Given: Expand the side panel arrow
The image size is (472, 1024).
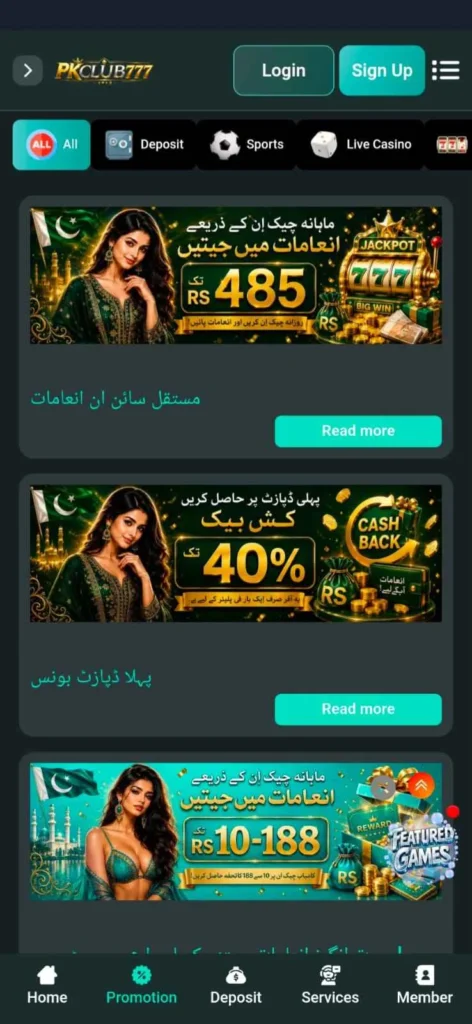Looking at the screenshot, I should tap(27, 71).
